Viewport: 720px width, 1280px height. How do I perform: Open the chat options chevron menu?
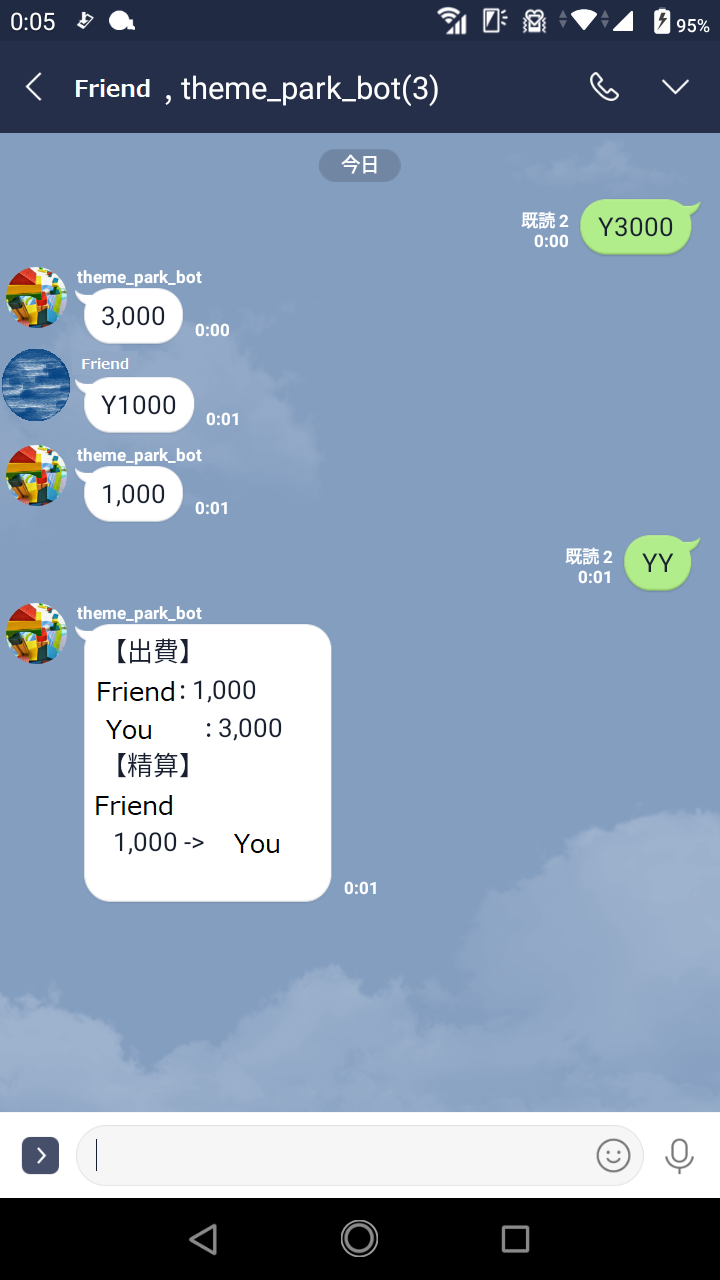[675, 87]
